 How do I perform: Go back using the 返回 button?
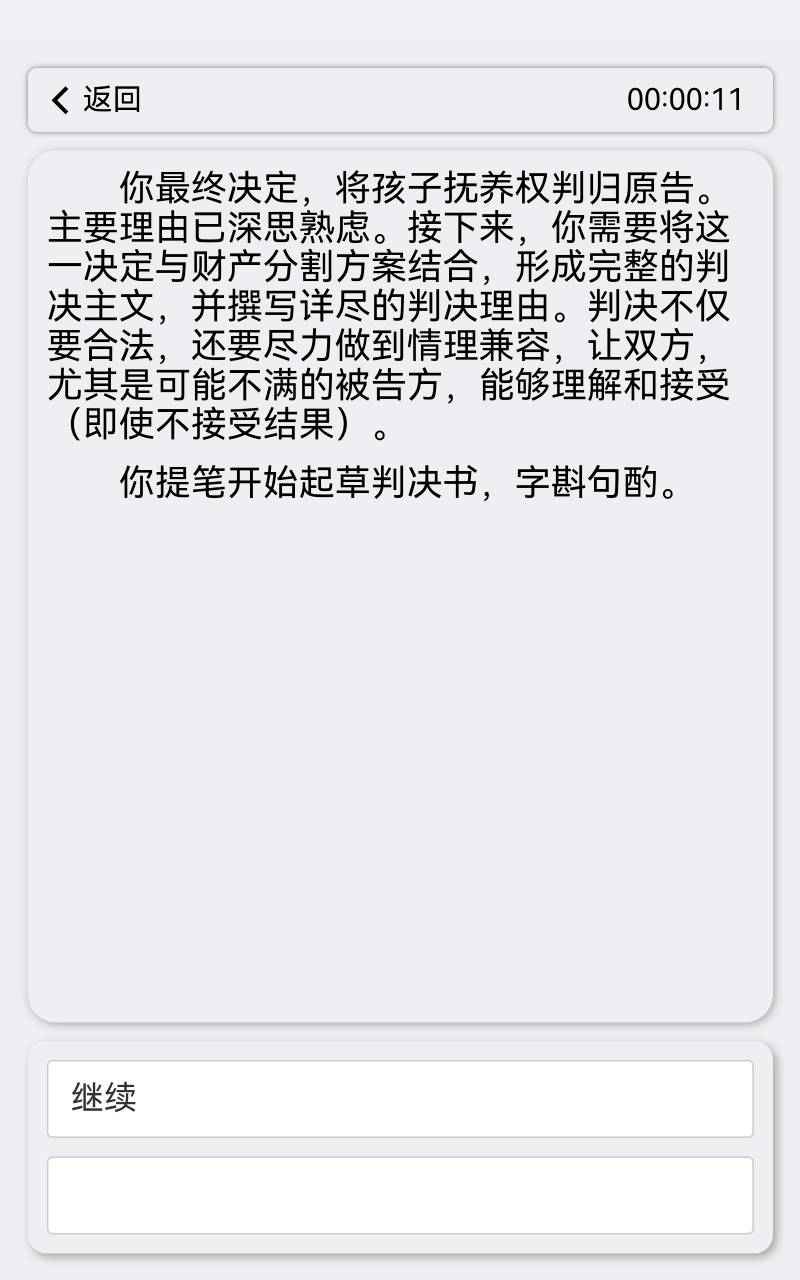pos(96,100)
